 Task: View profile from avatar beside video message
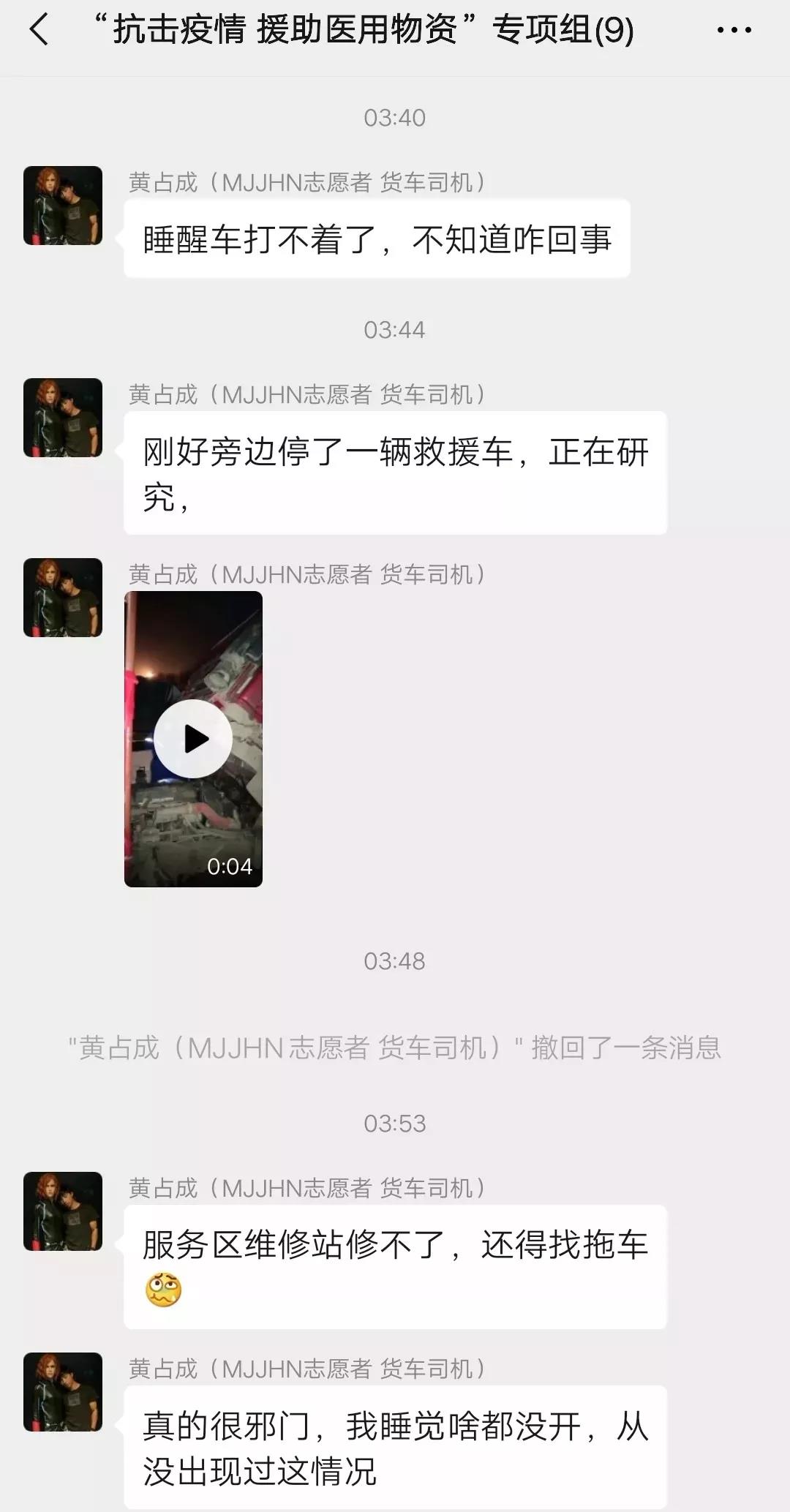(63, 598)
